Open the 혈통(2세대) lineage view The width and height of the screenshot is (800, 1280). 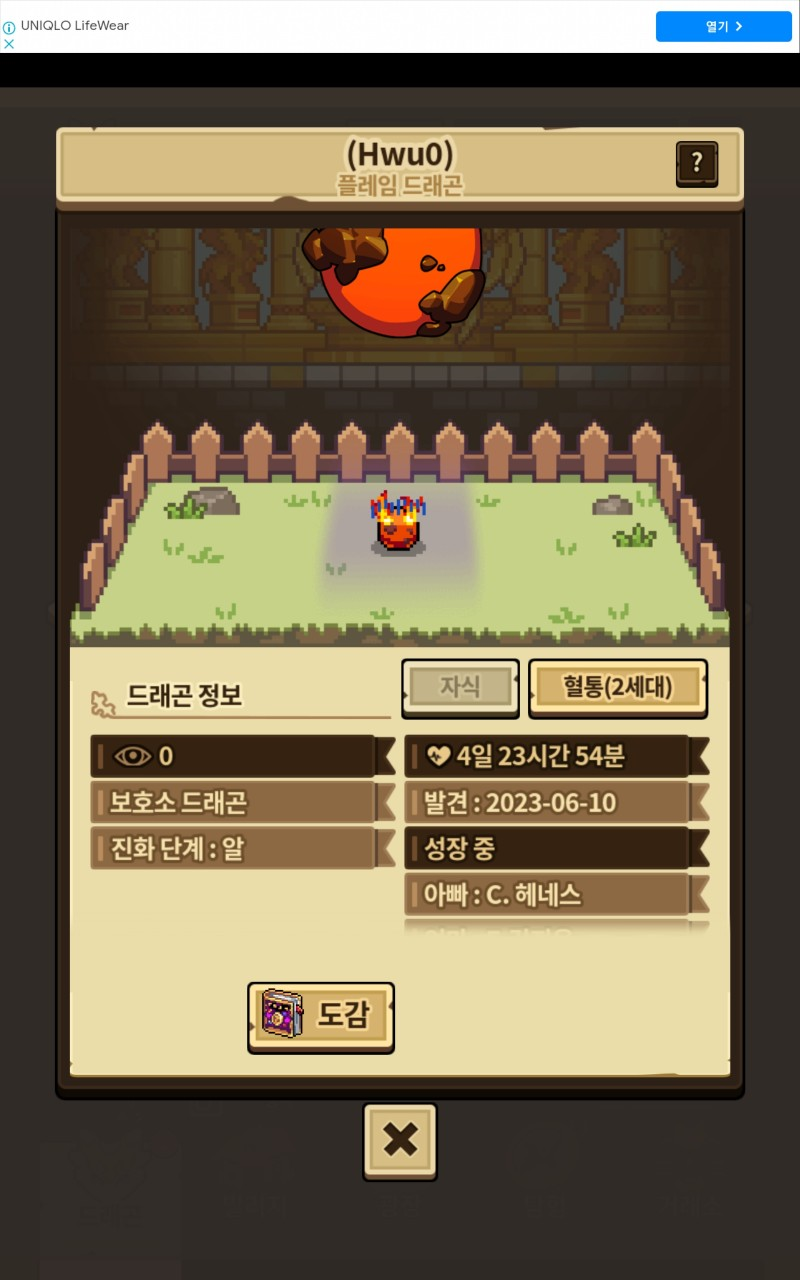click(617, 687)
